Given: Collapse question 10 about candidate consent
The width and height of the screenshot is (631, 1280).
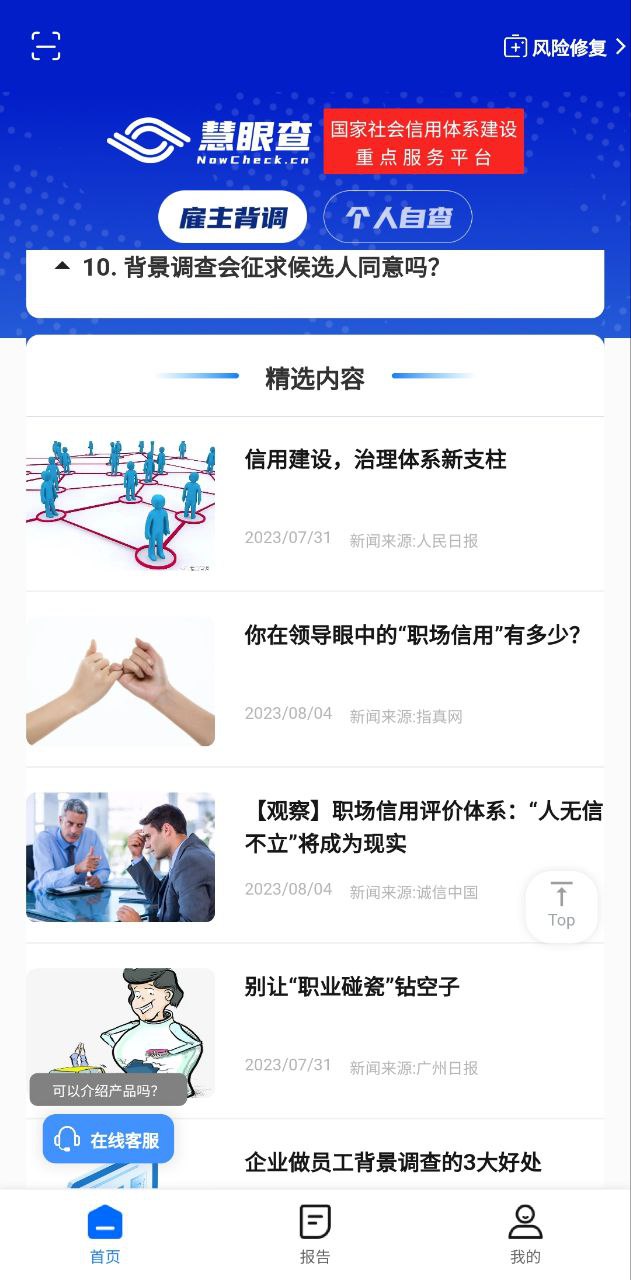Looking at the screenshot, I should pyautogui.click(x=62, y=267).
